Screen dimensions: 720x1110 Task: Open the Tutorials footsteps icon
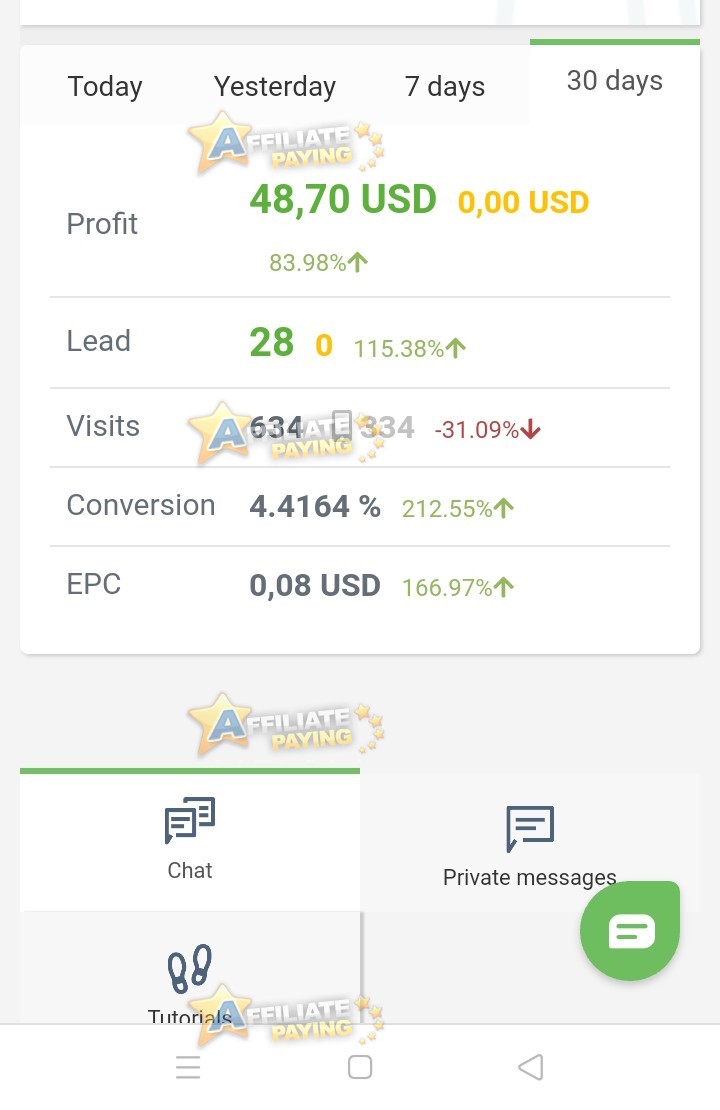tap(189, 965)
